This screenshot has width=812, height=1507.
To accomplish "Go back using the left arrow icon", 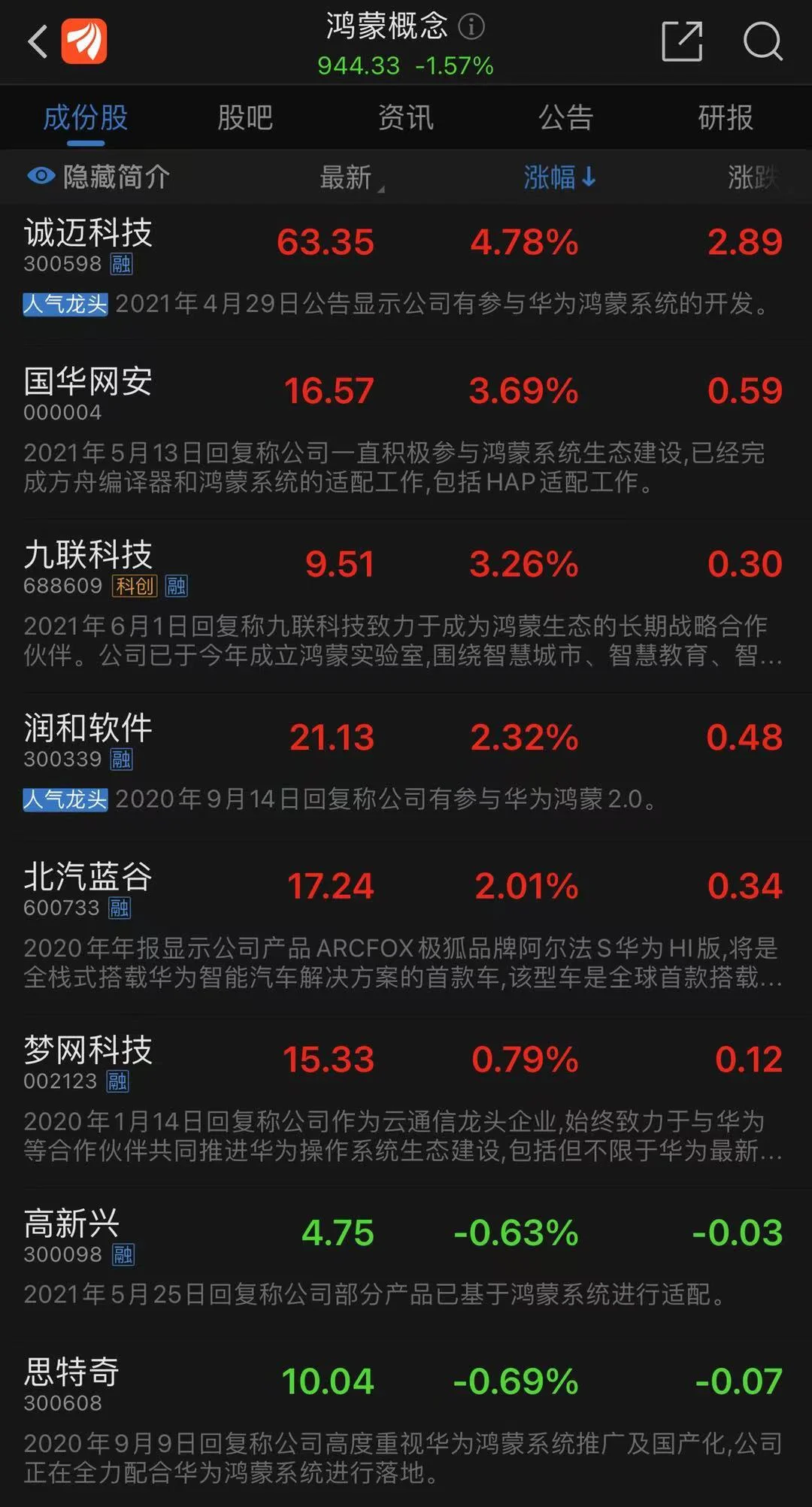I will (36, 41).
